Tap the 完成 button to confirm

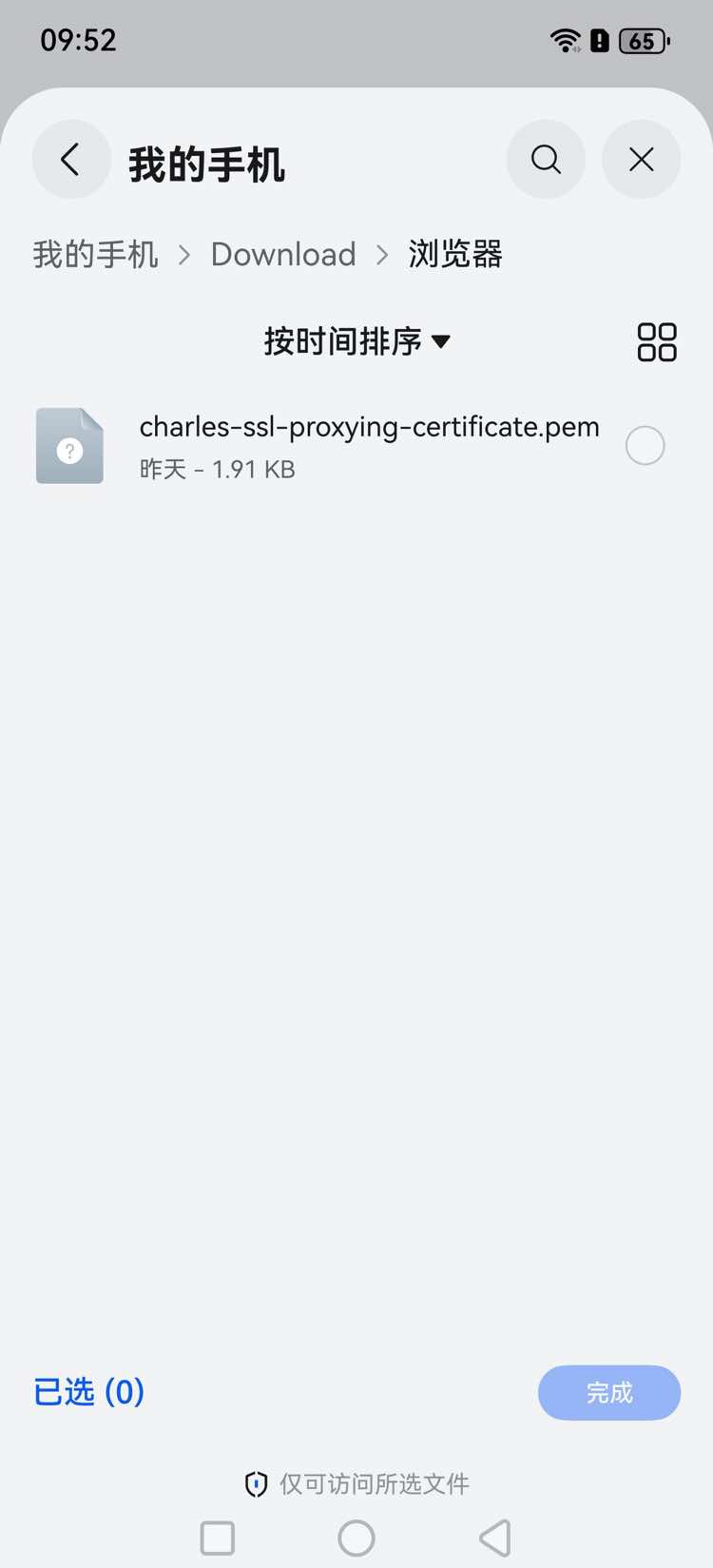tap(608, 1393)
